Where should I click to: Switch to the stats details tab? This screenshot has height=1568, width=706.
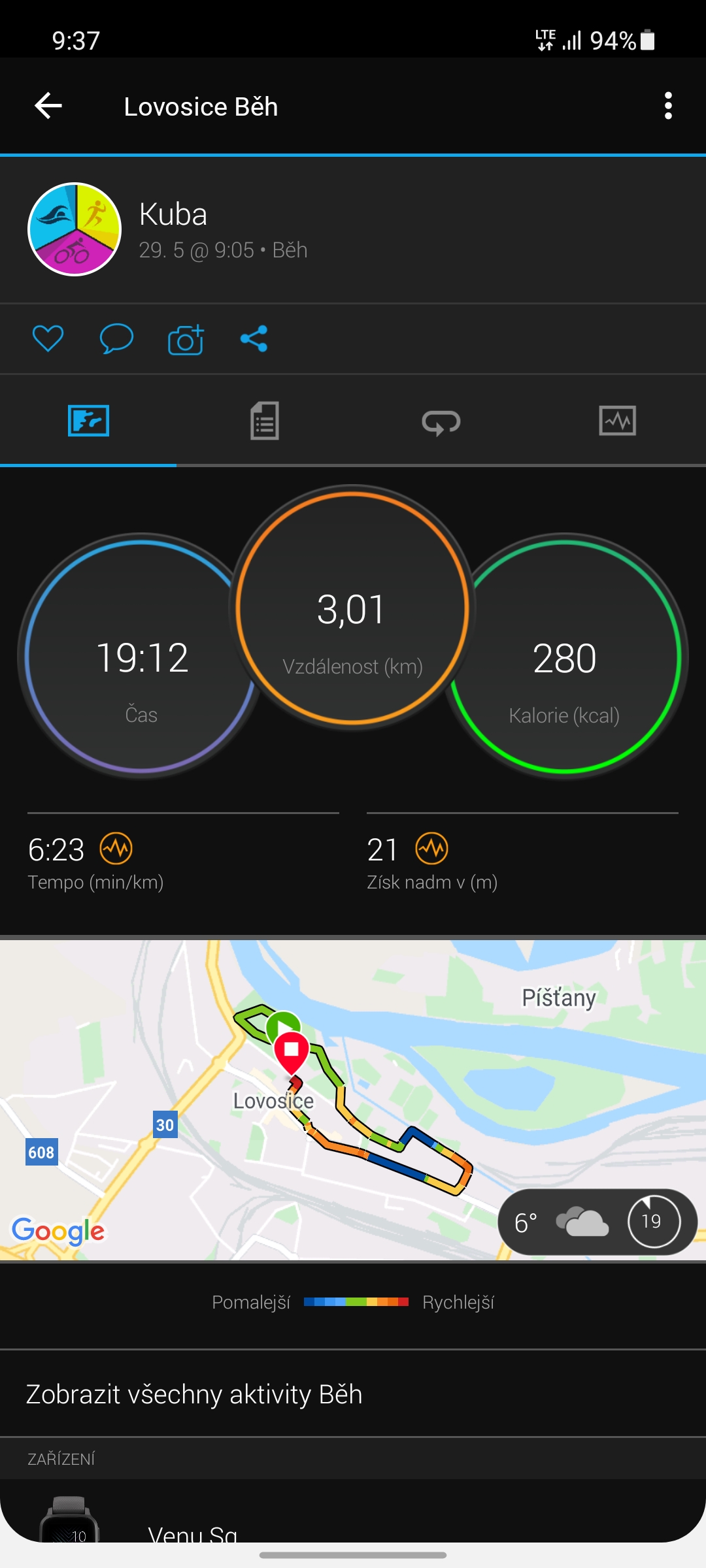pos(265,421)
